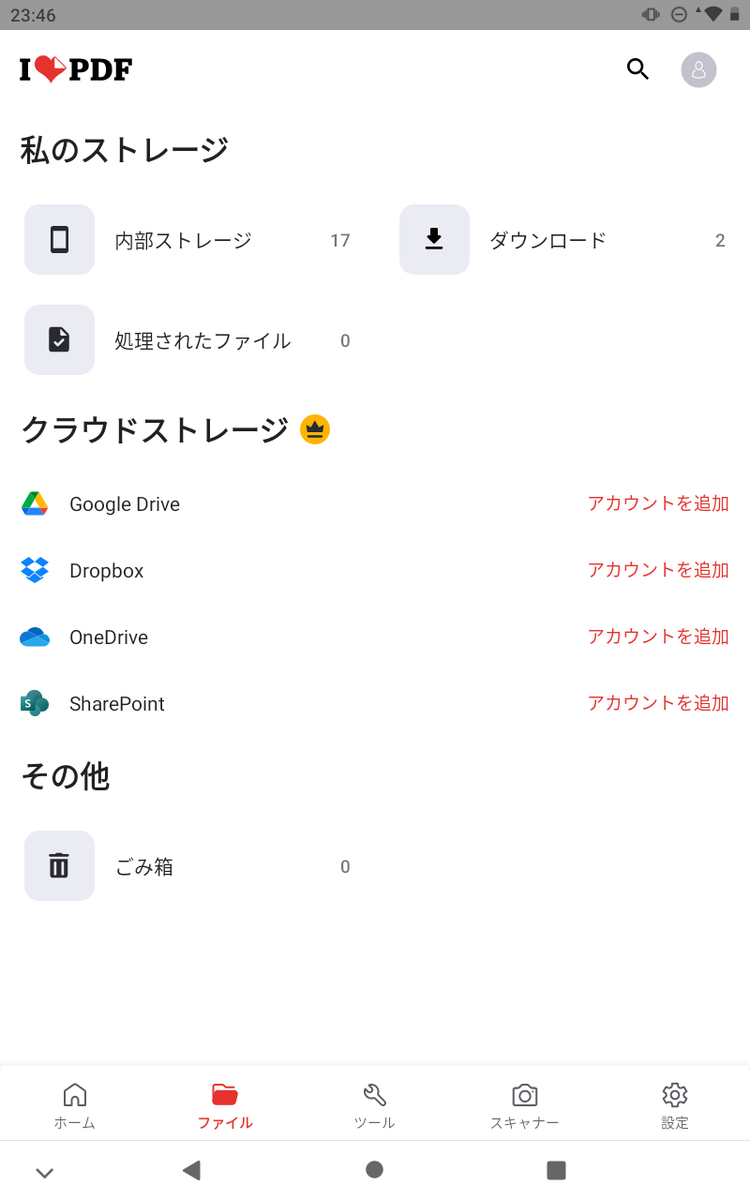Add a SharePoint account
The width and height of the screenshot is (750, 1200).
pyautogui.click(x=657, y=703)
